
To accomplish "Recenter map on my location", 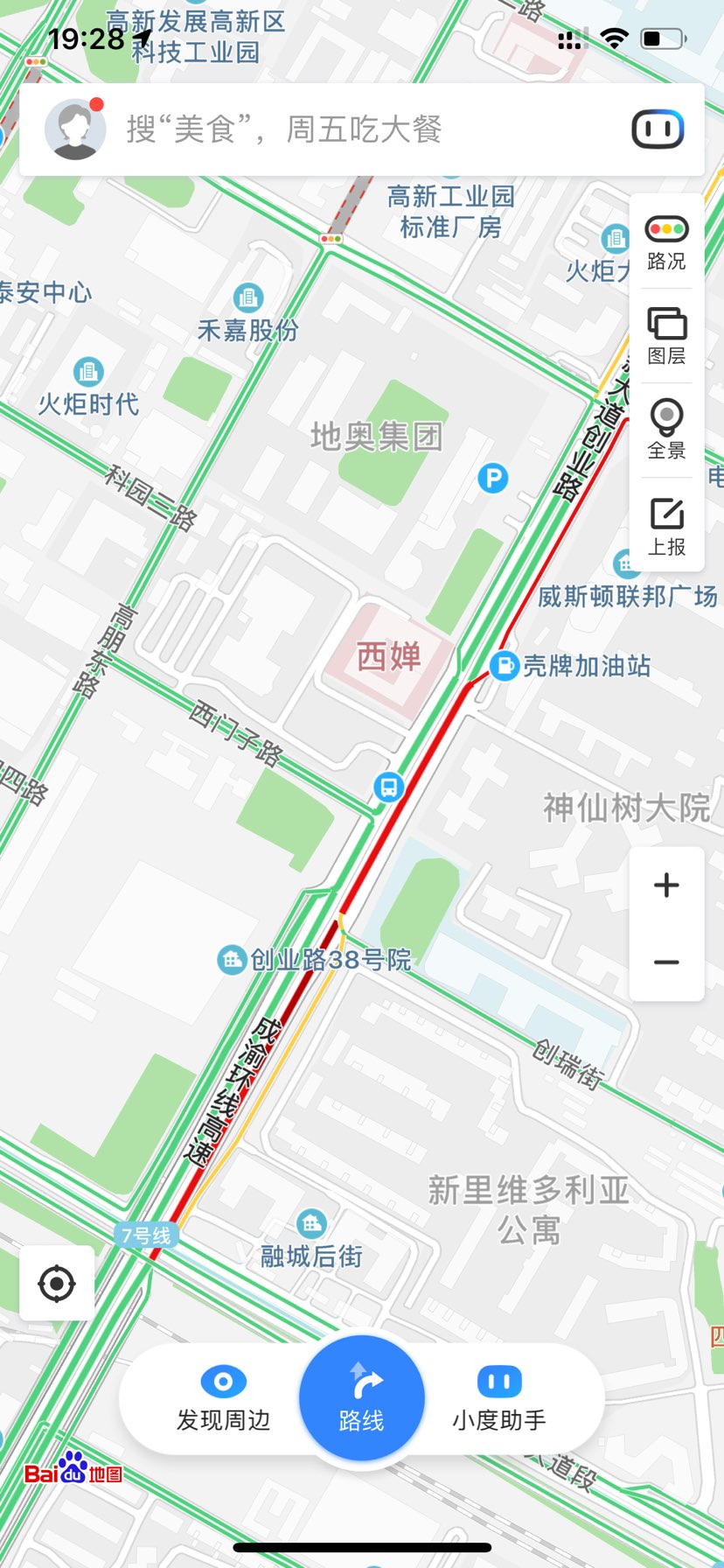I will pos(57,1284).
